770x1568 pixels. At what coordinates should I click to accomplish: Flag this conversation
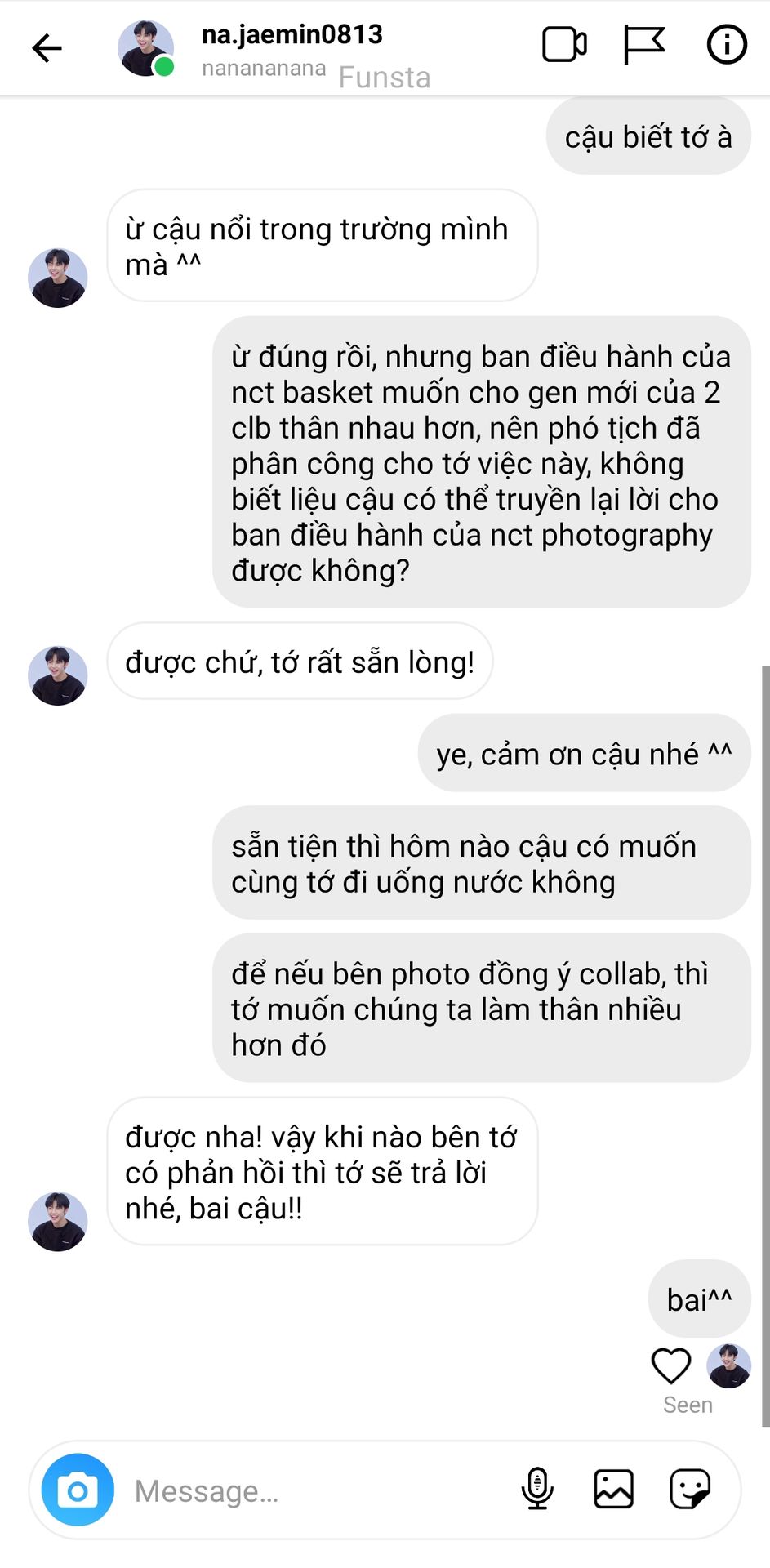click(x=644, y=45)
